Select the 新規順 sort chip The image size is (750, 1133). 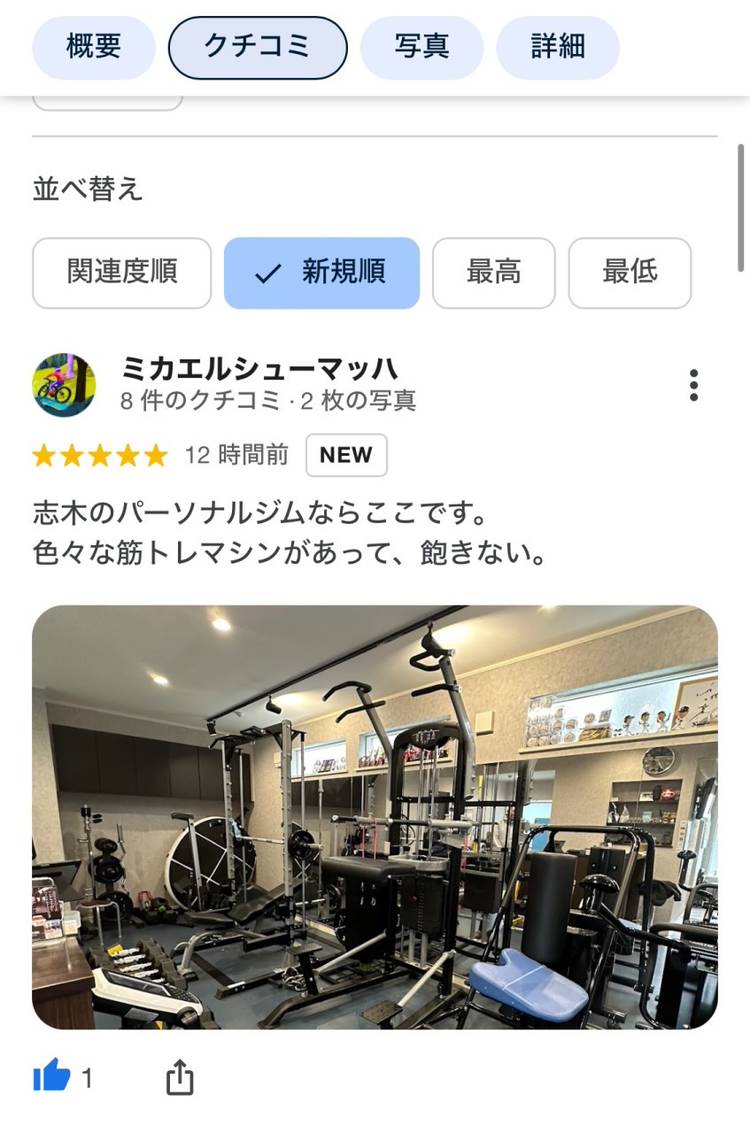pos(321,273)
